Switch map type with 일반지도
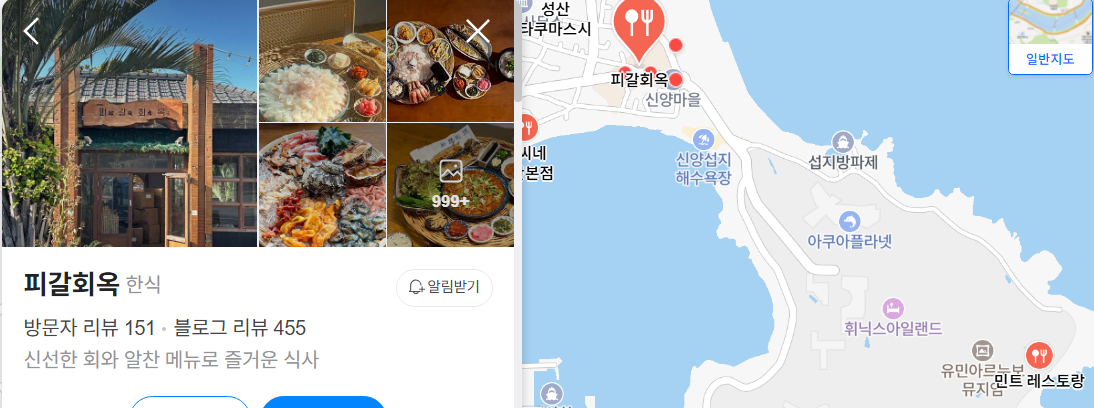The width and height of the screenshot is (1094, 408). 1050,37
